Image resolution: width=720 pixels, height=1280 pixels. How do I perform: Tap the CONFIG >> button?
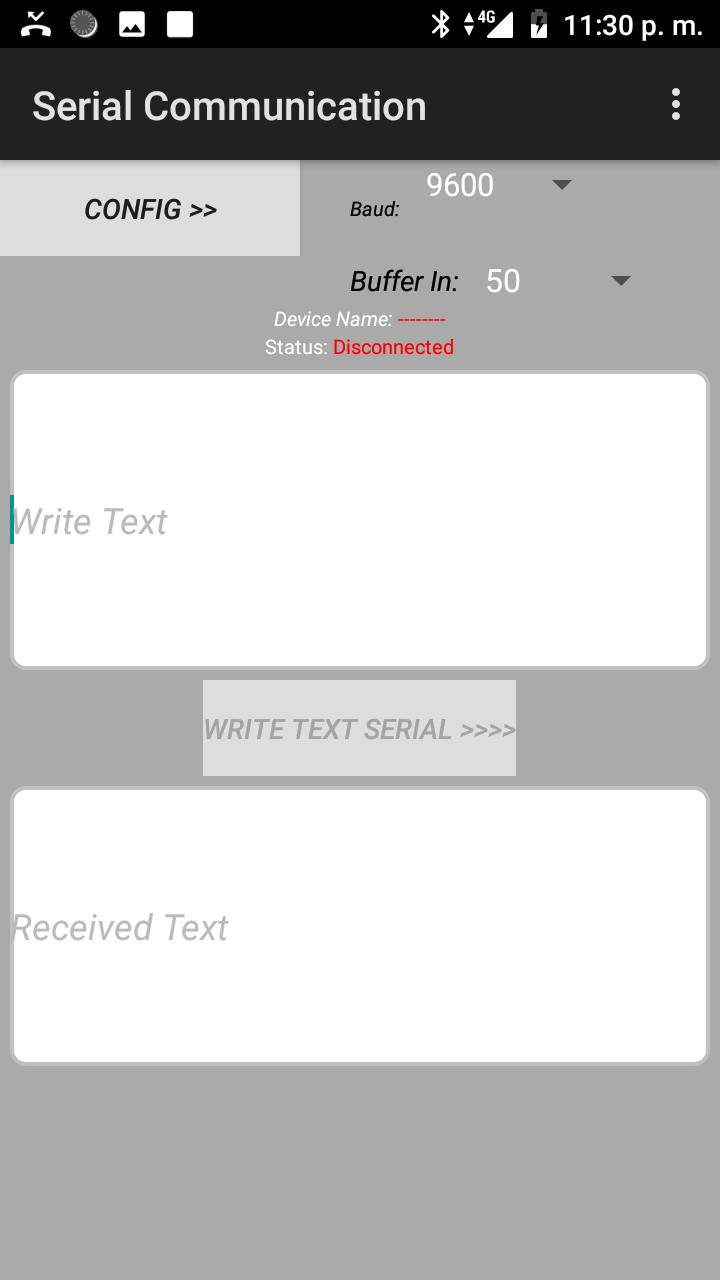click(x=150, y=209)
